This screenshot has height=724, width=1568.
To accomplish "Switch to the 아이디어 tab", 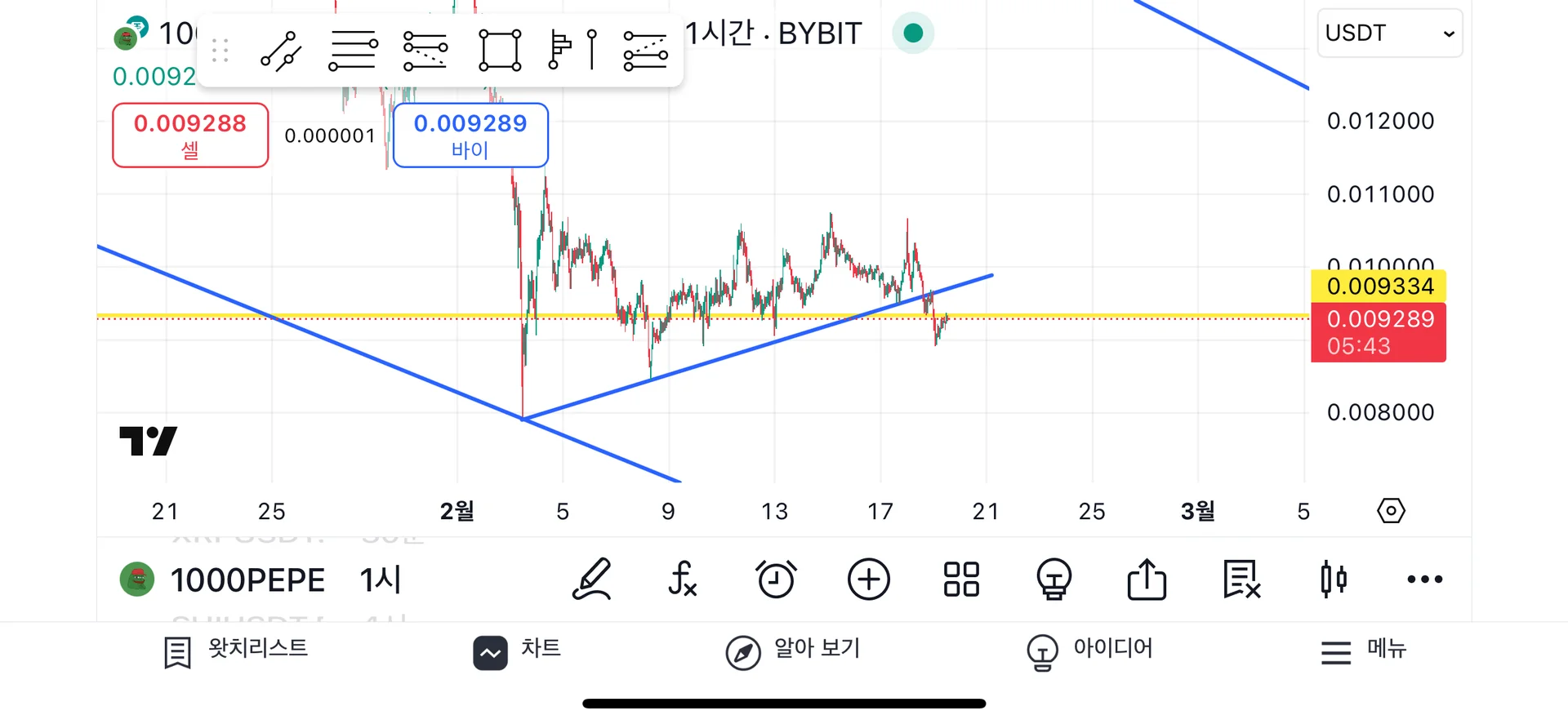I will (x=1089, y=651).
